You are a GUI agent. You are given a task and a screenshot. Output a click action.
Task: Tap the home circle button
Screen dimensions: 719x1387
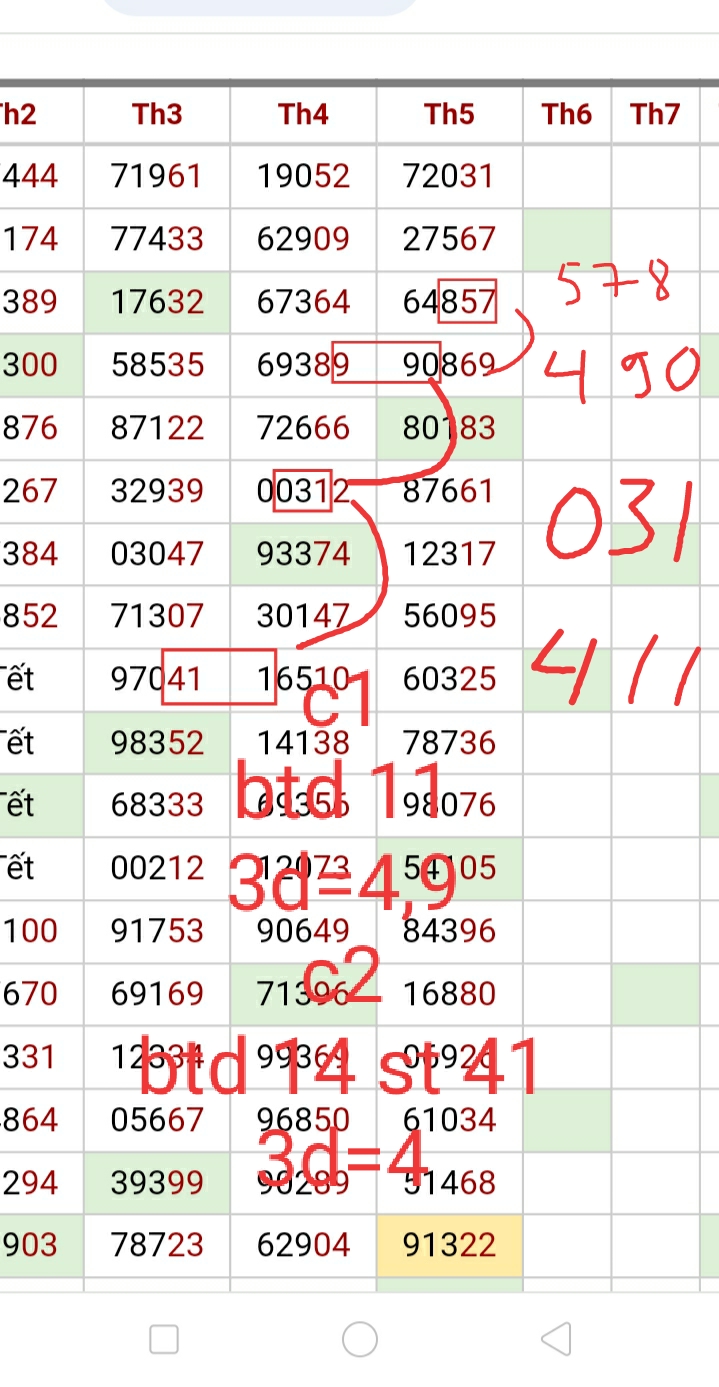(360, 1338)
